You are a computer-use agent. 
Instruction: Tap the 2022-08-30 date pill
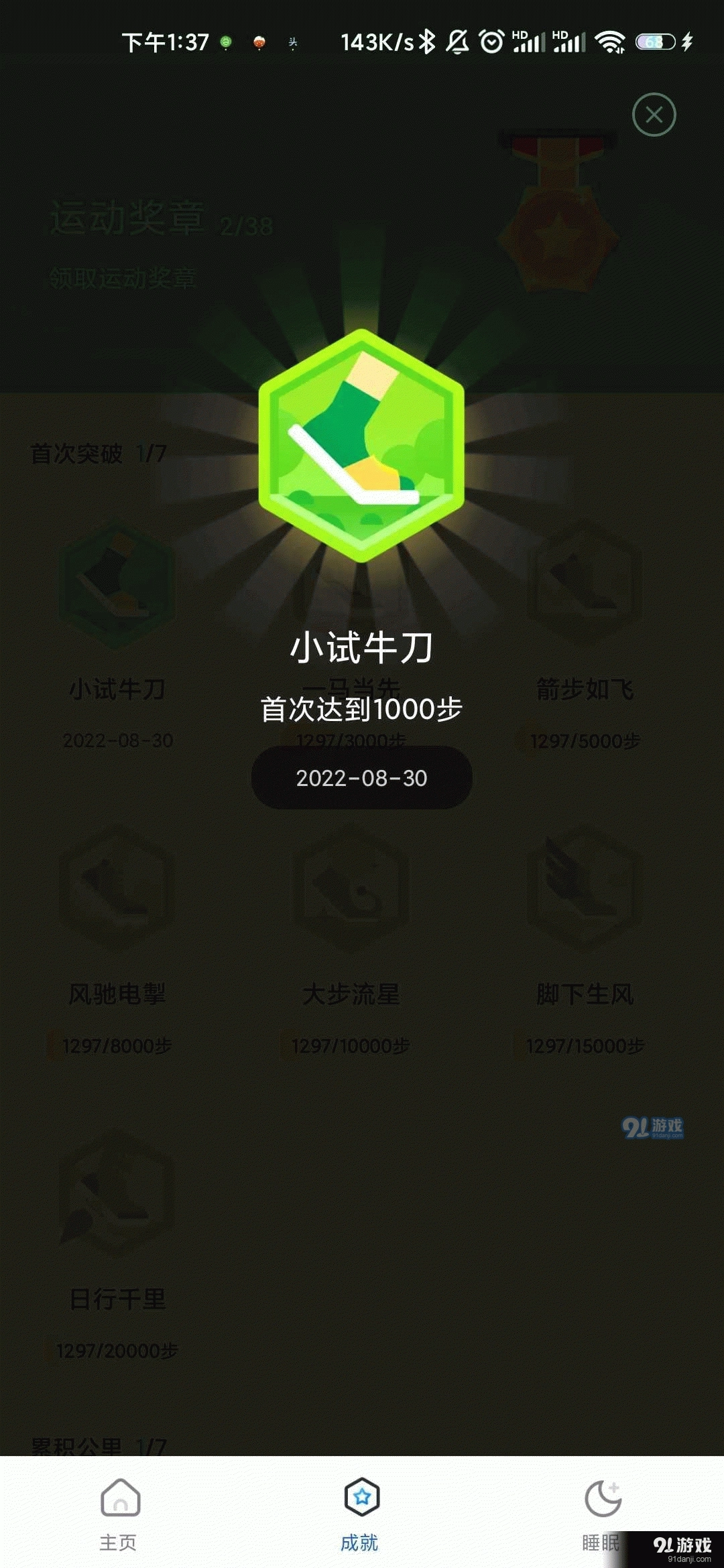[362, 779]
